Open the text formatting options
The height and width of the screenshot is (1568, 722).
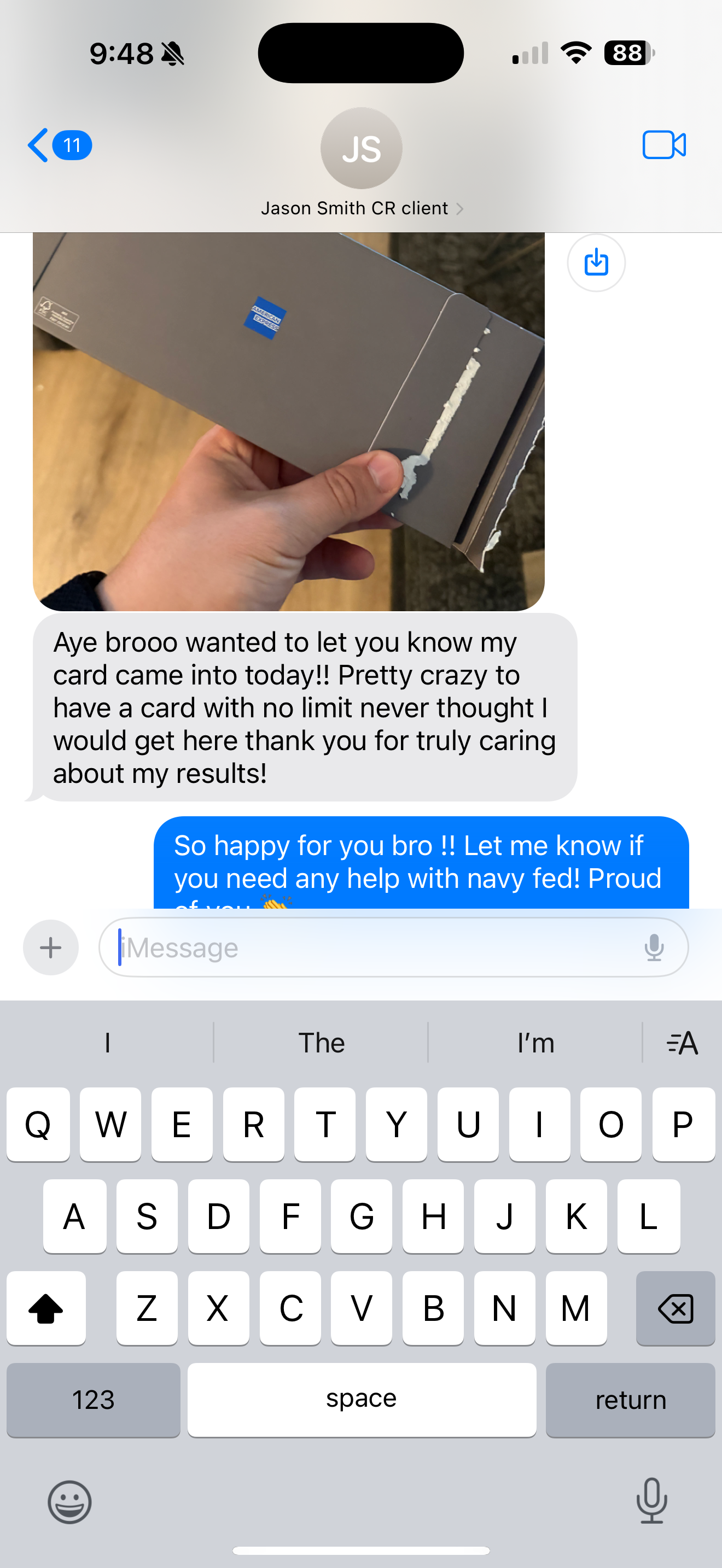click(x=682, y=1043)
